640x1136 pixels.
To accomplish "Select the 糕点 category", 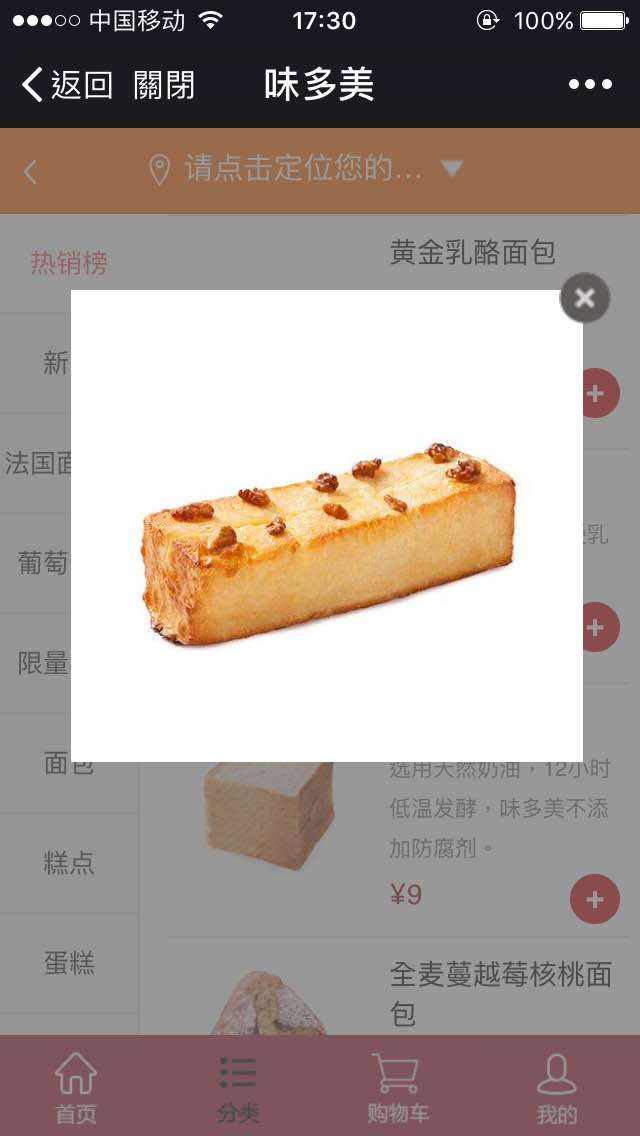I will coord(68,863).
